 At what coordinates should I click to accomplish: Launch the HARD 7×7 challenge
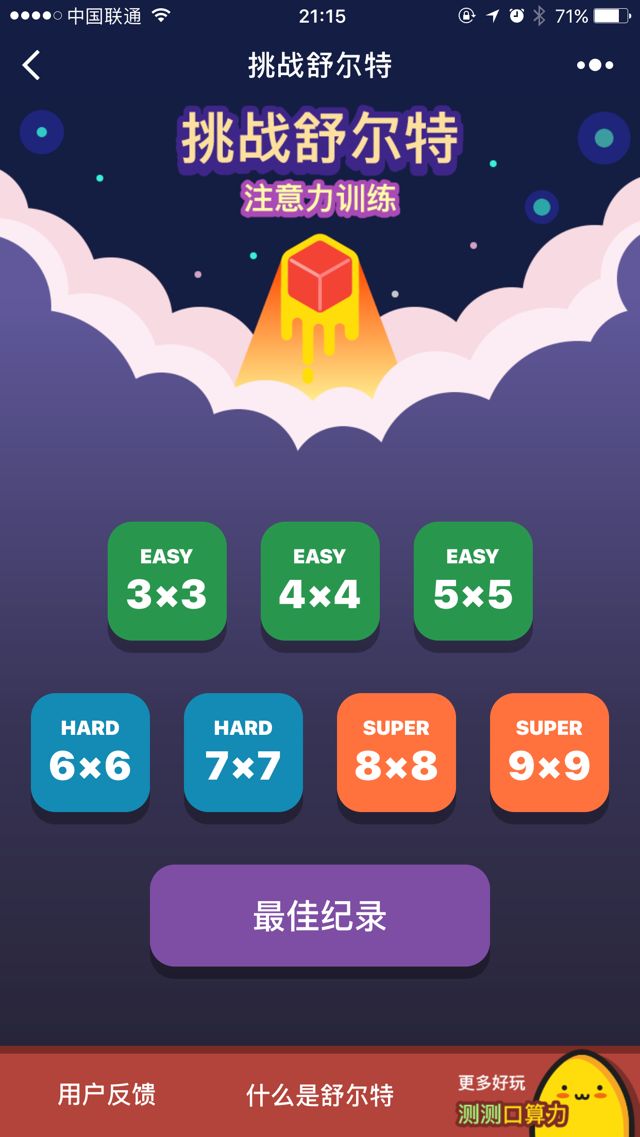coord(243,752)
